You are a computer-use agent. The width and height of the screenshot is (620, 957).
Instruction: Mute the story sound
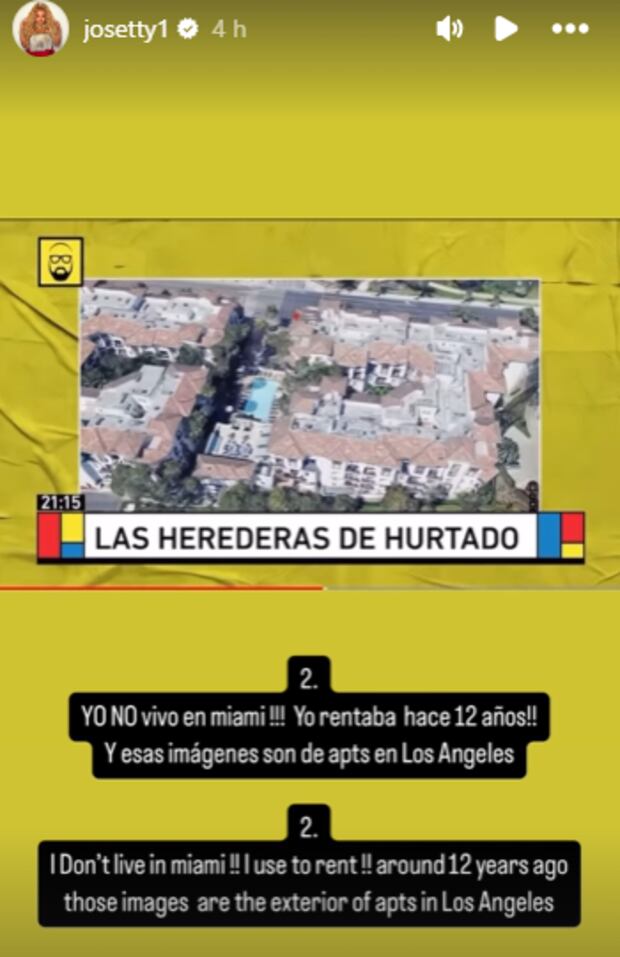[x=449, y=29]
